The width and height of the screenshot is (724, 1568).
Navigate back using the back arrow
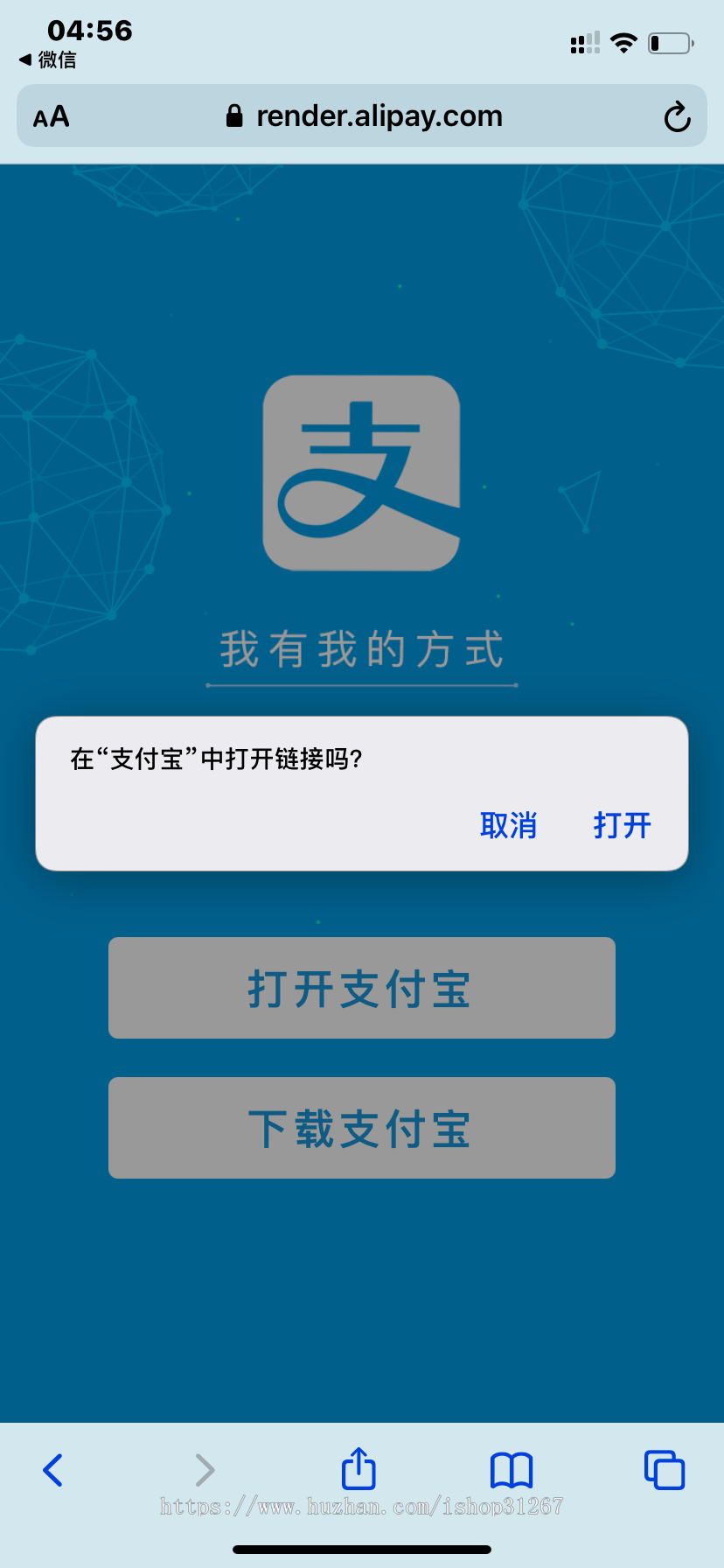[52, 1469]
